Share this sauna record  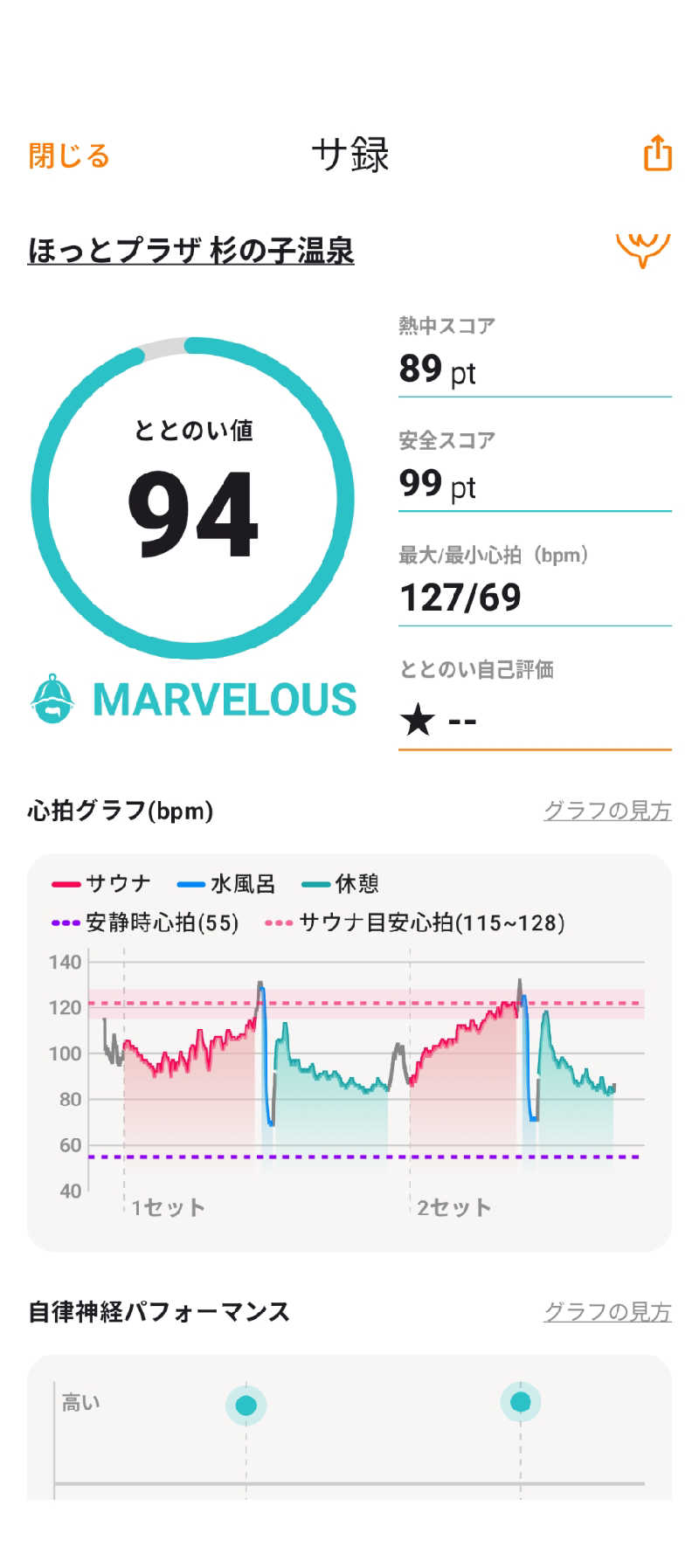click(657, 154)
